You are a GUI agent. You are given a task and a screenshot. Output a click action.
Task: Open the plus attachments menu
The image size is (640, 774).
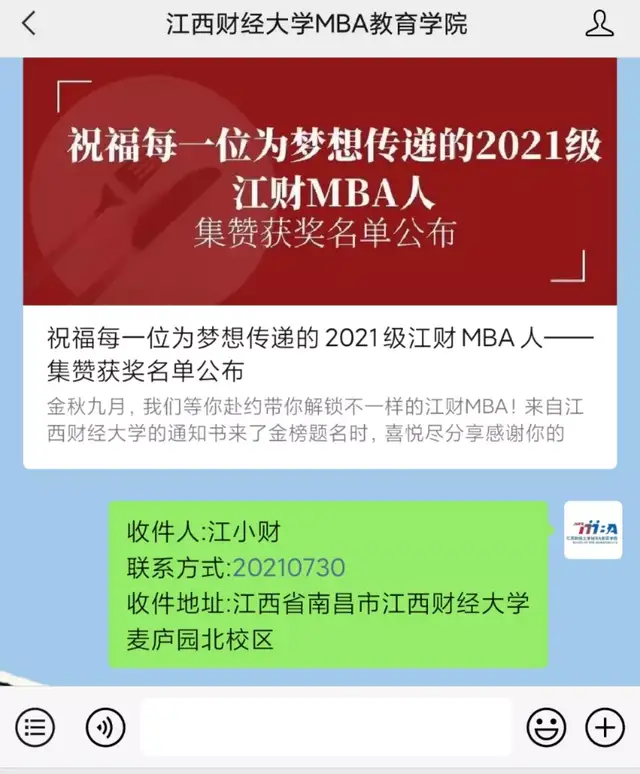(604, 727)
